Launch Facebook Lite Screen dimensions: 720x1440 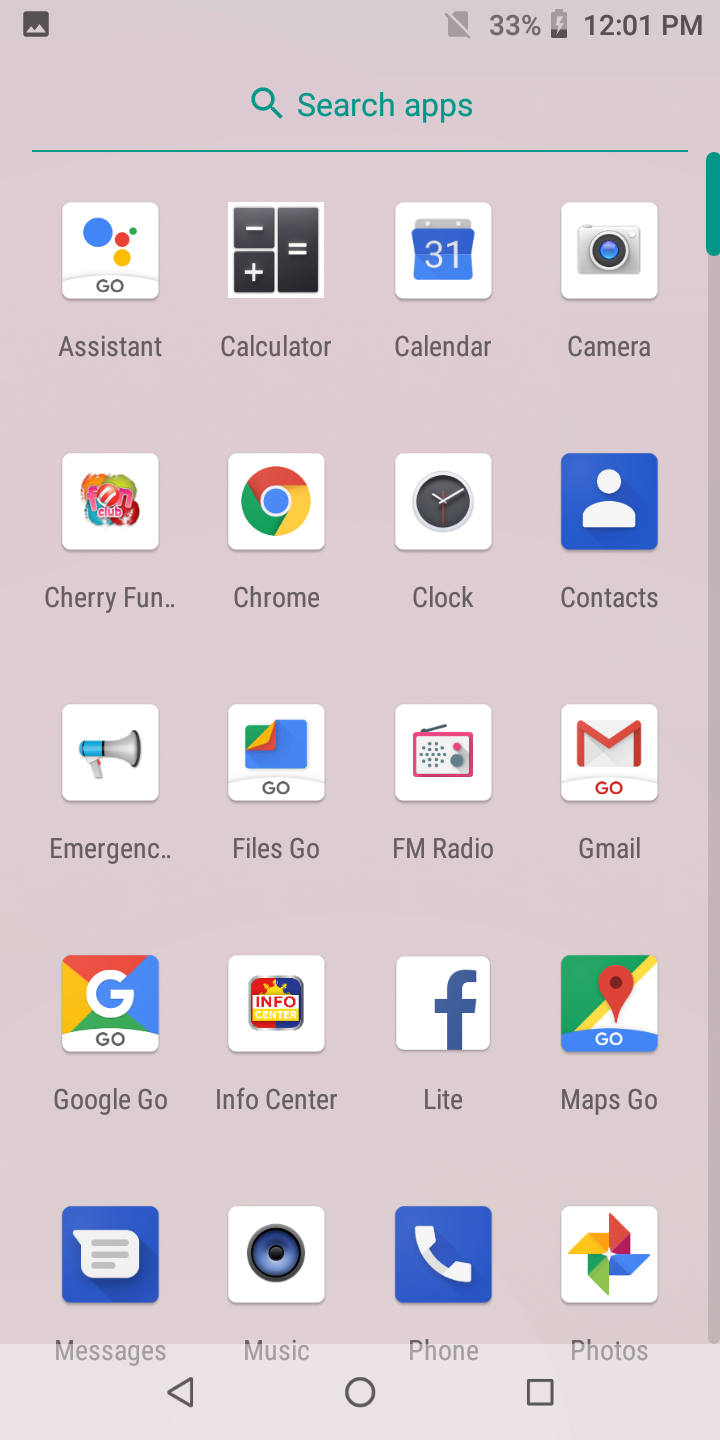[443, 1004]
